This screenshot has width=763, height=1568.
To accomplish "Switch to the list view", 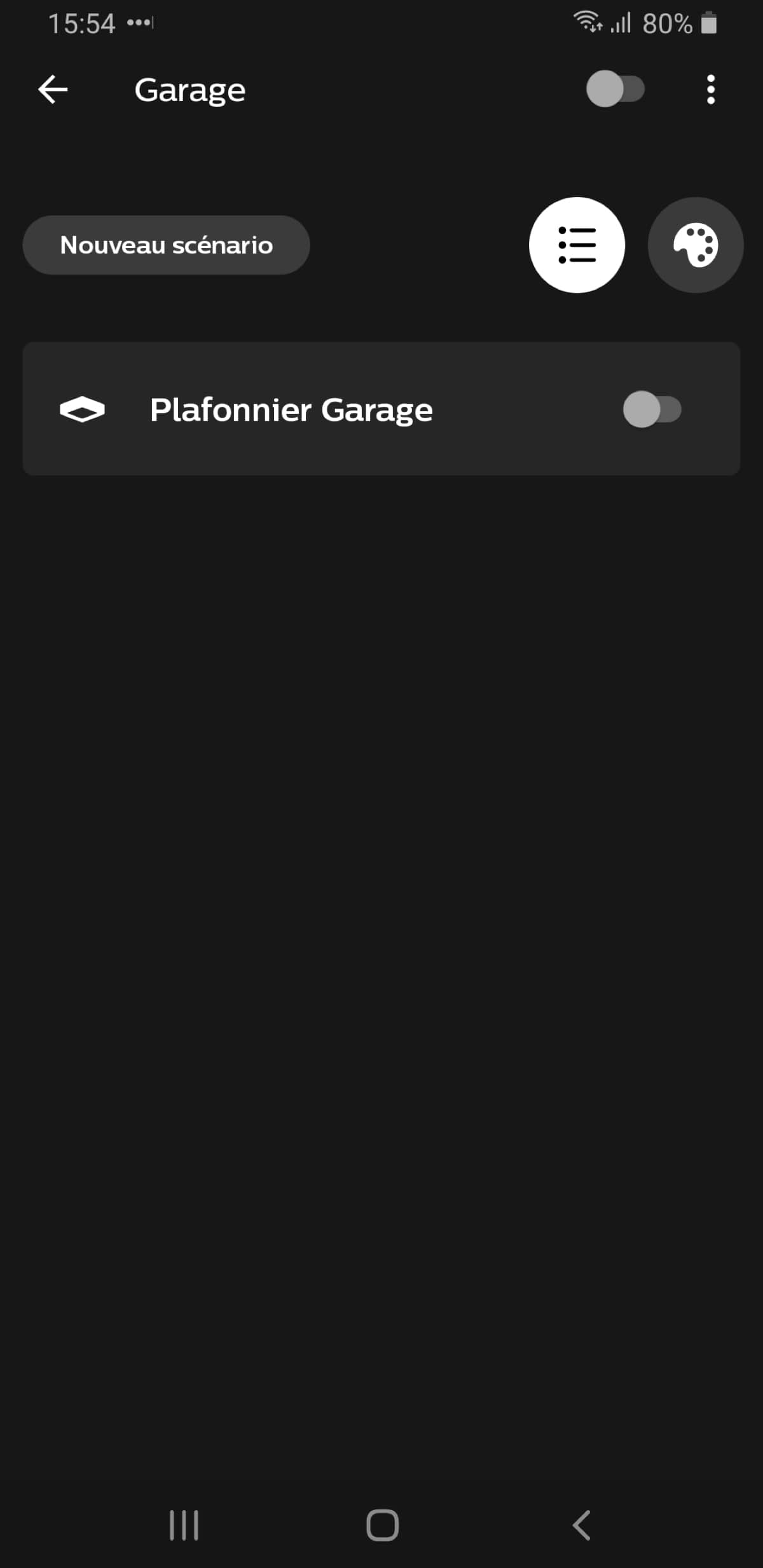I will tap(577, 245).
